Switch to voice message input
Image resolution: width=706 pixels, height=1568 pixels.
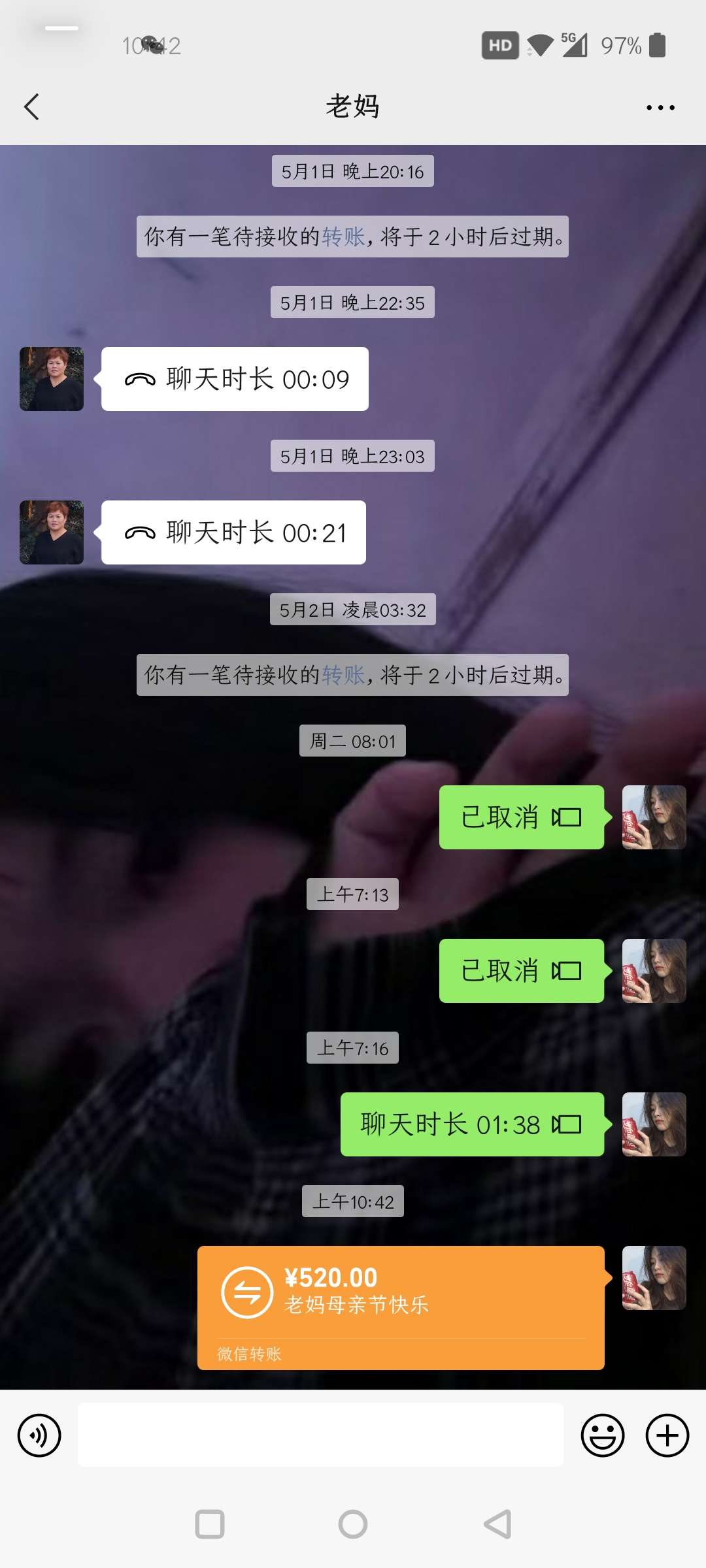click(x=39, y=1436)
